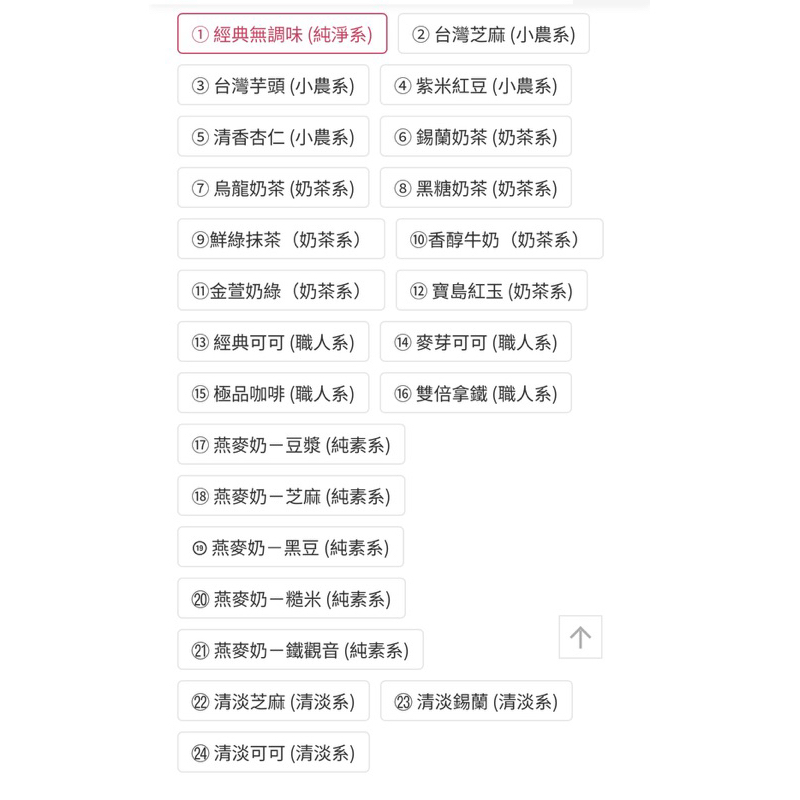This screenshot has width=800, height=800.
Task: Pick ⑯ 雙倍拿鐵 (職人系)
Action: coord(476,393)
